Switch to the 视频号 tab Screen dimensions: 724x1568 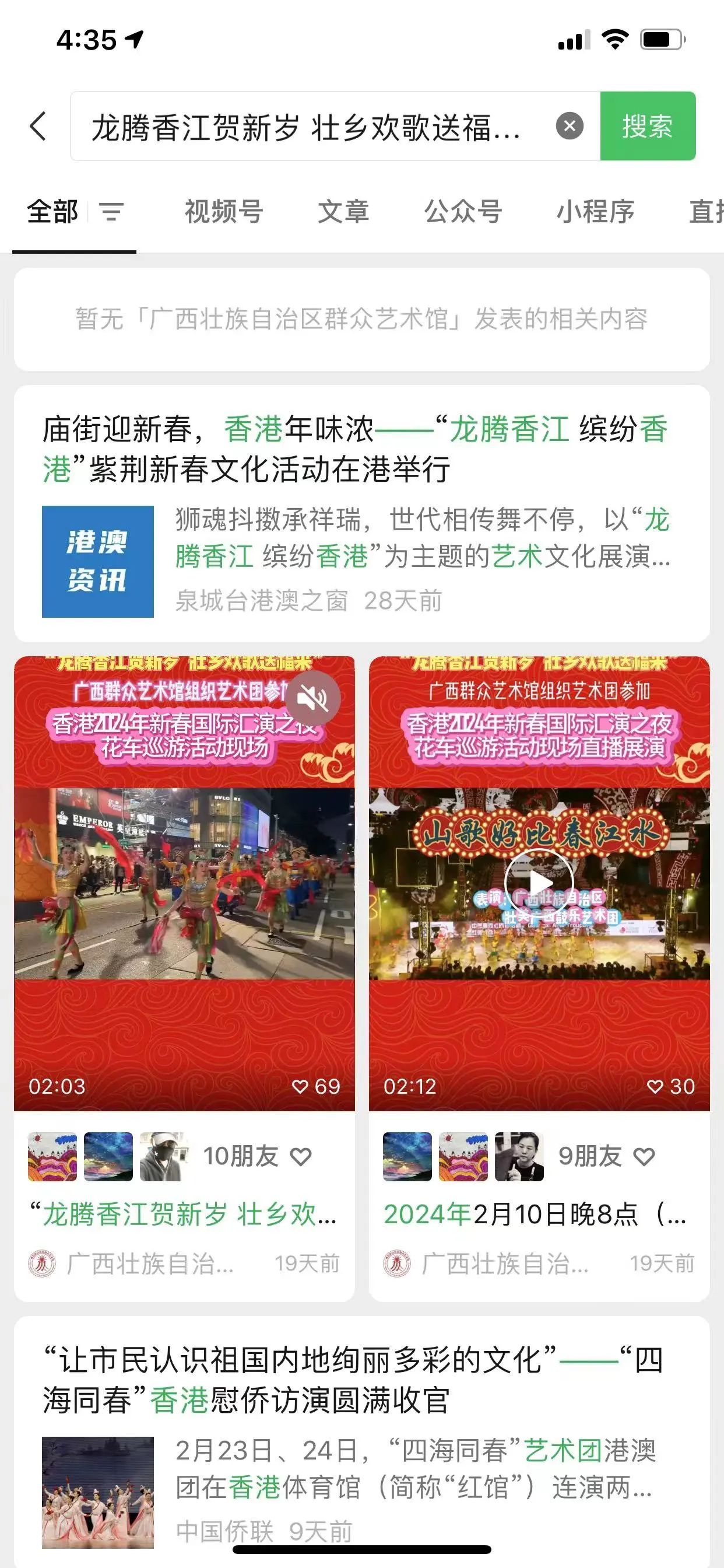coord(224,211)
